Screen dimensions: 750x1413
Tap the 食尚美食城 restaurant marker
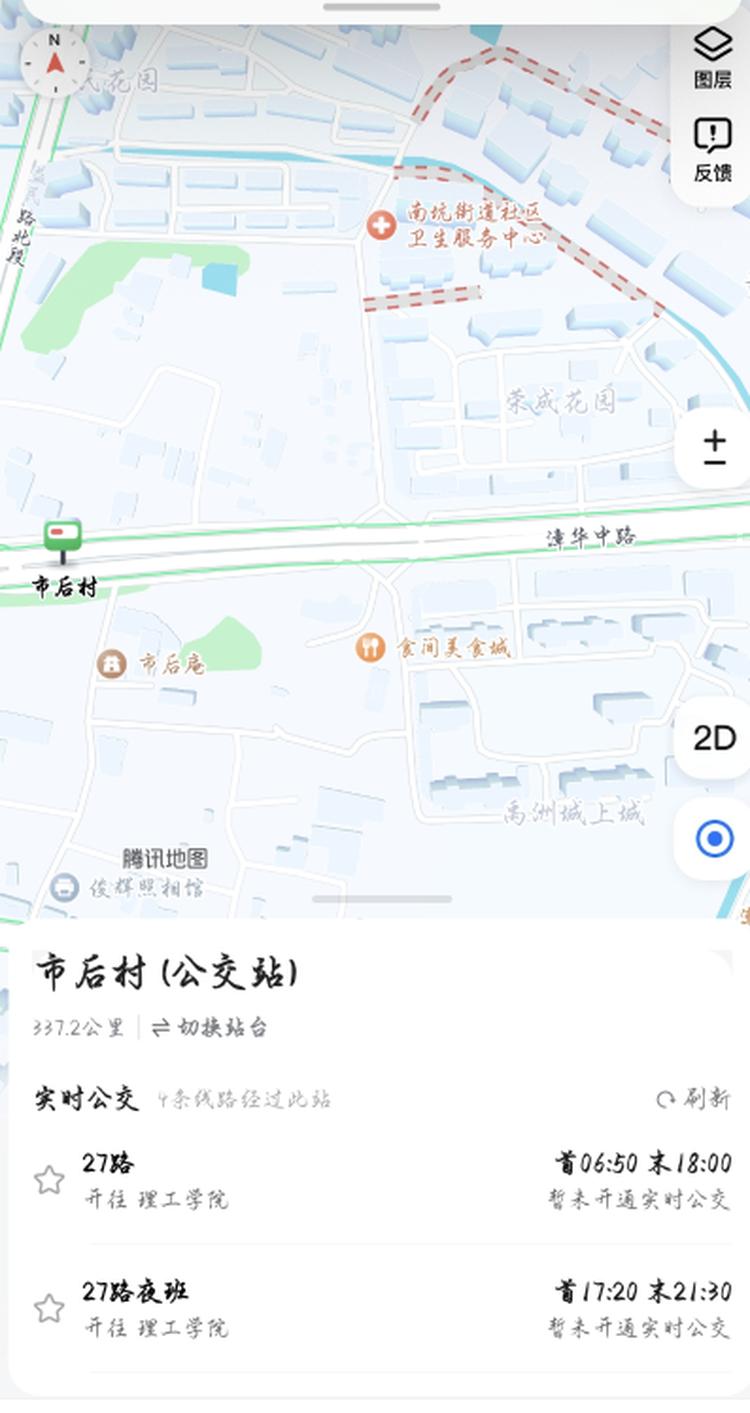pos(370,648)
